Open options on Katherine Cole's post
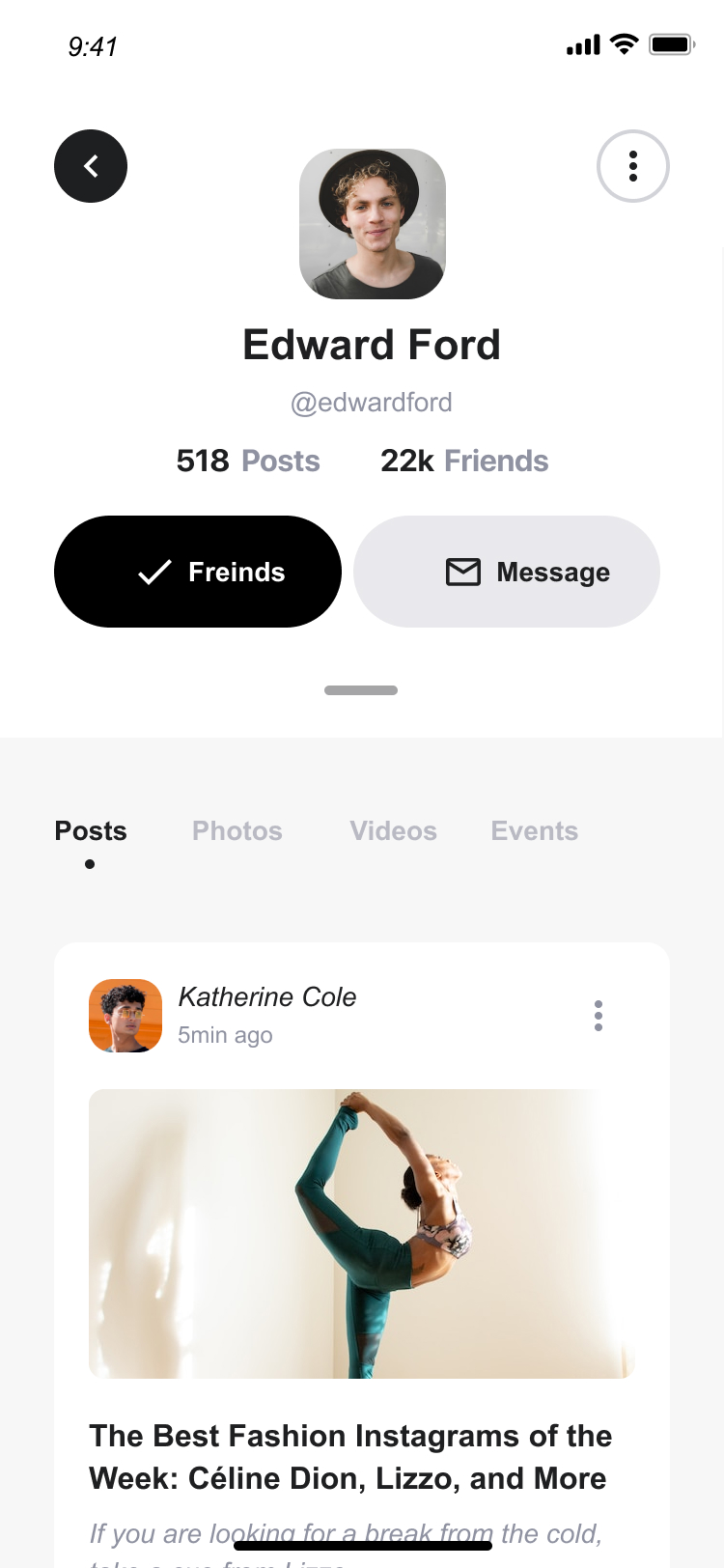This screenshot has width=724, height=1568. [599, 1016]
